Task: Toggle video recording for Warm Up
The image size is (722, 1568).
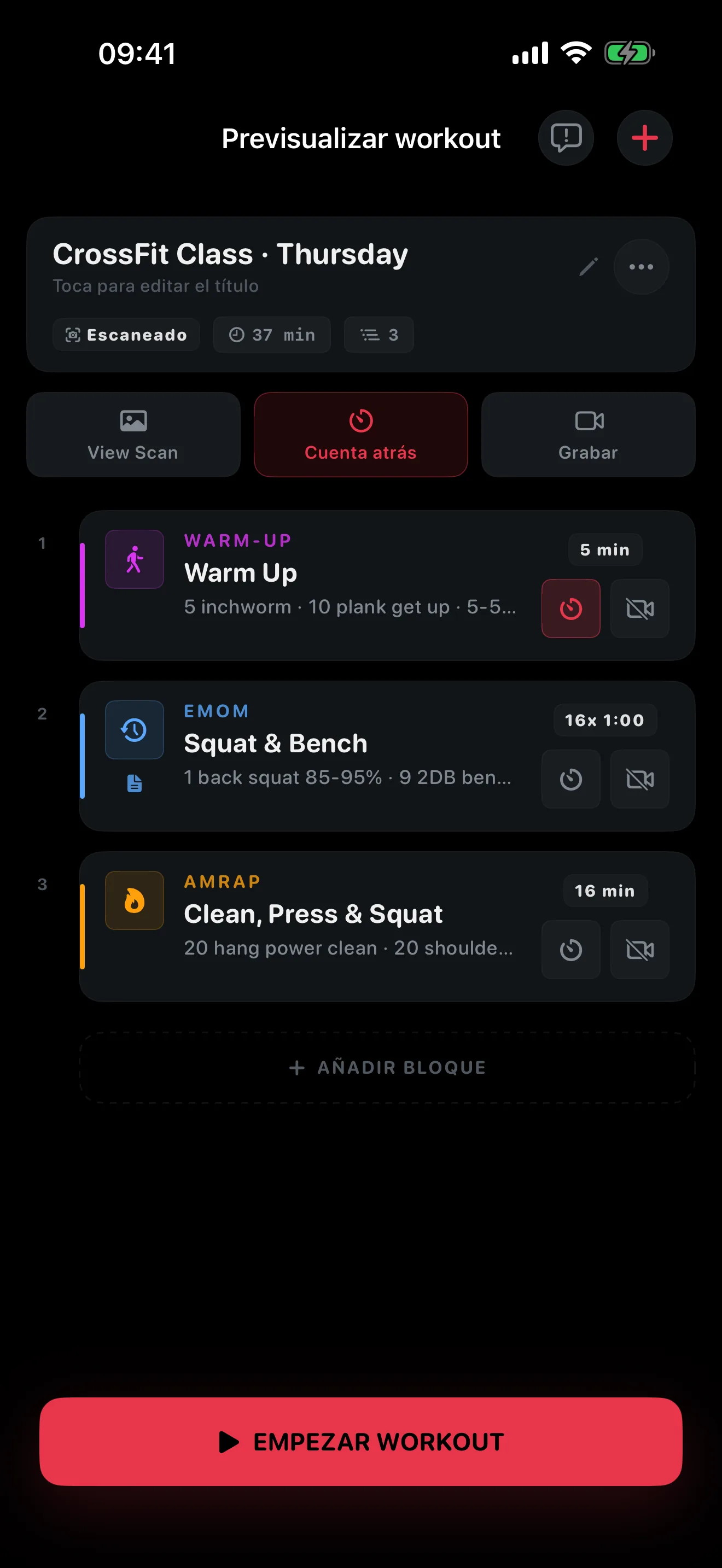Action: [x=640, y=609]
